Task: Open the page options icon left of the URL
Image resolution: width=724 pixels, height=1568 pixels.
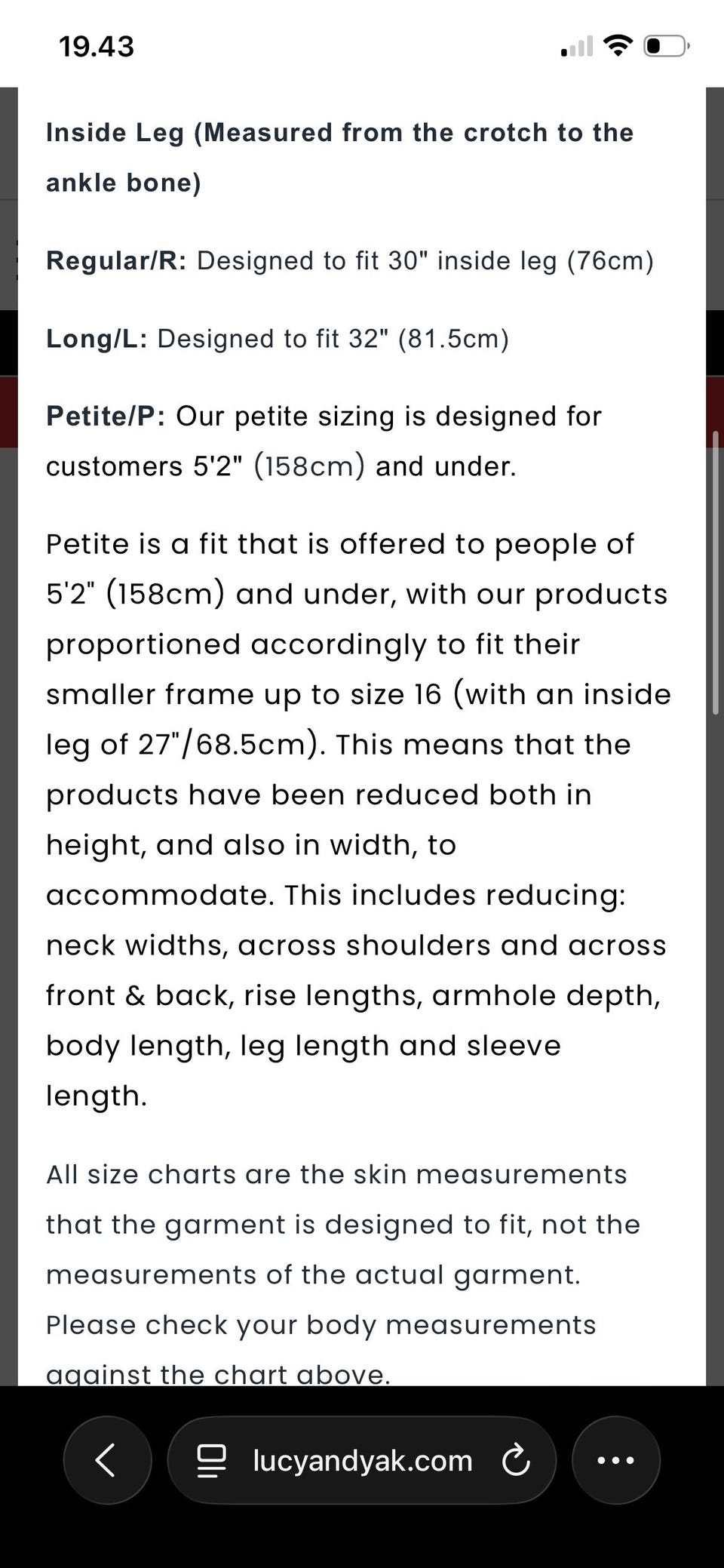Action: pos(211,1460)
